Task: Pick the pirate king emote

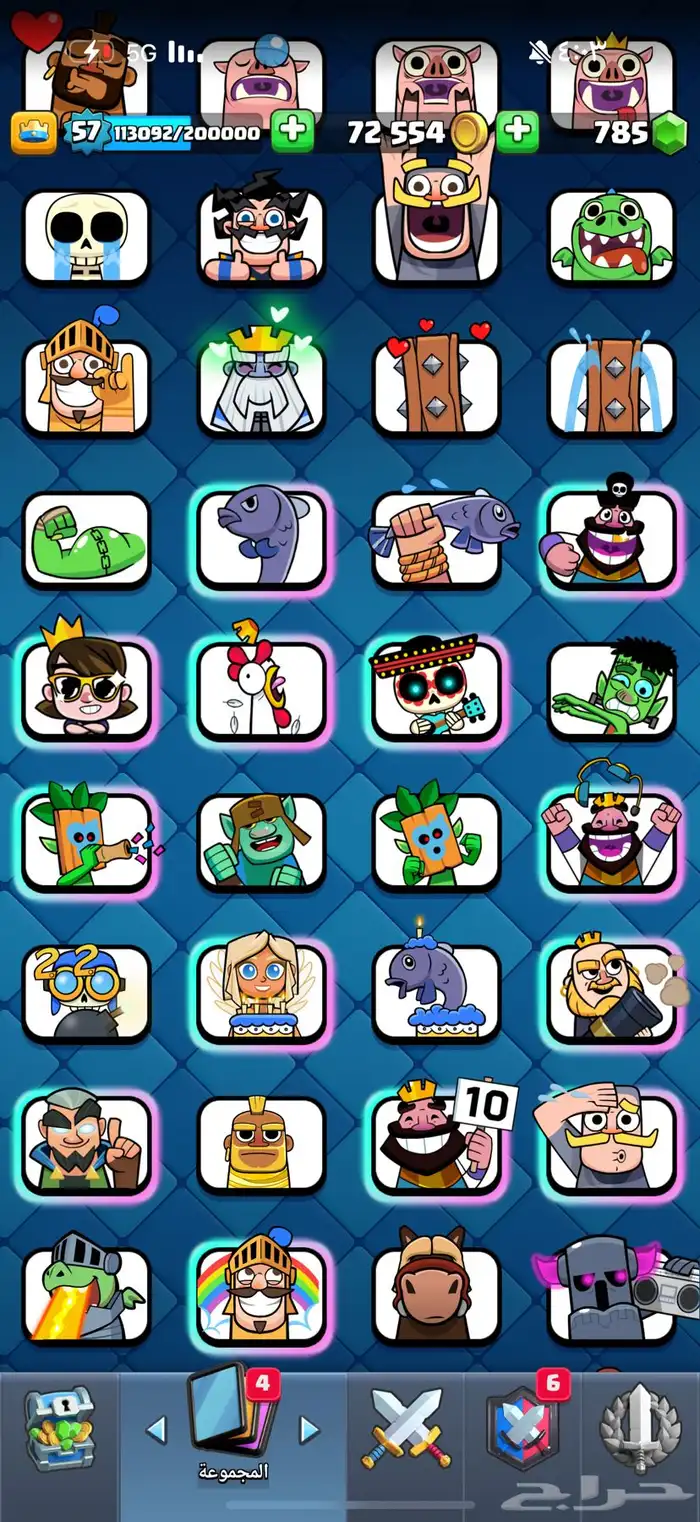Action: [x=611, y=538]
